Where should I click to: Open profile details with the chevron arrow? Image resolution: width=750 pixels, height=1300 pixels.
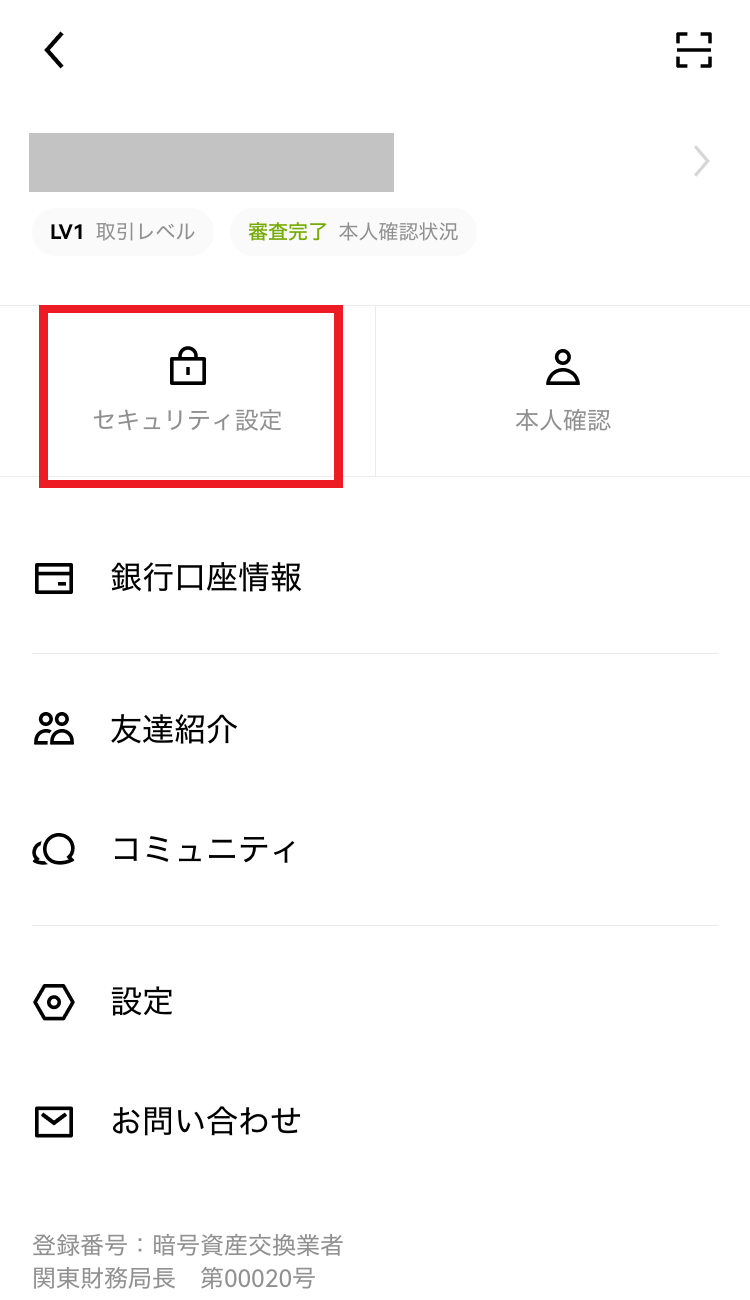(x=702, y=162)
